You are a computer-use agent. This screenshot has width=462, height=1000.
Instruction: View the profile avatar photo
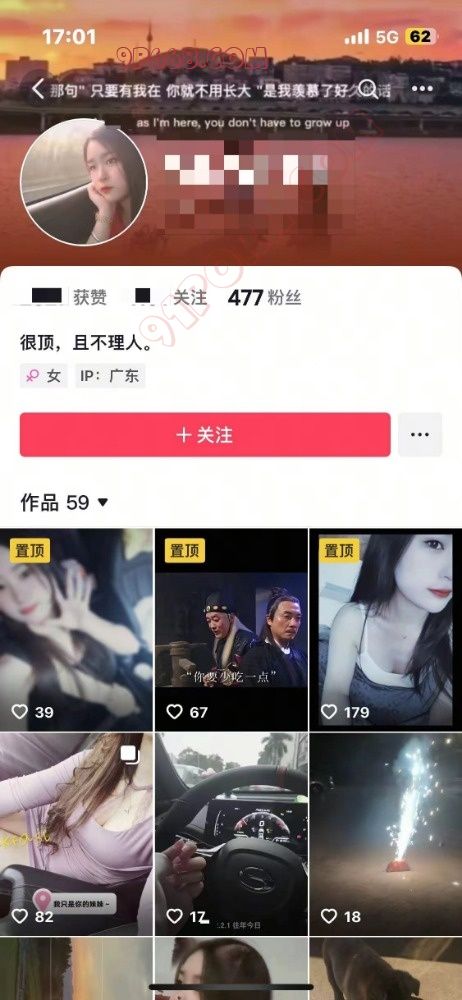(x=84, y=181)
